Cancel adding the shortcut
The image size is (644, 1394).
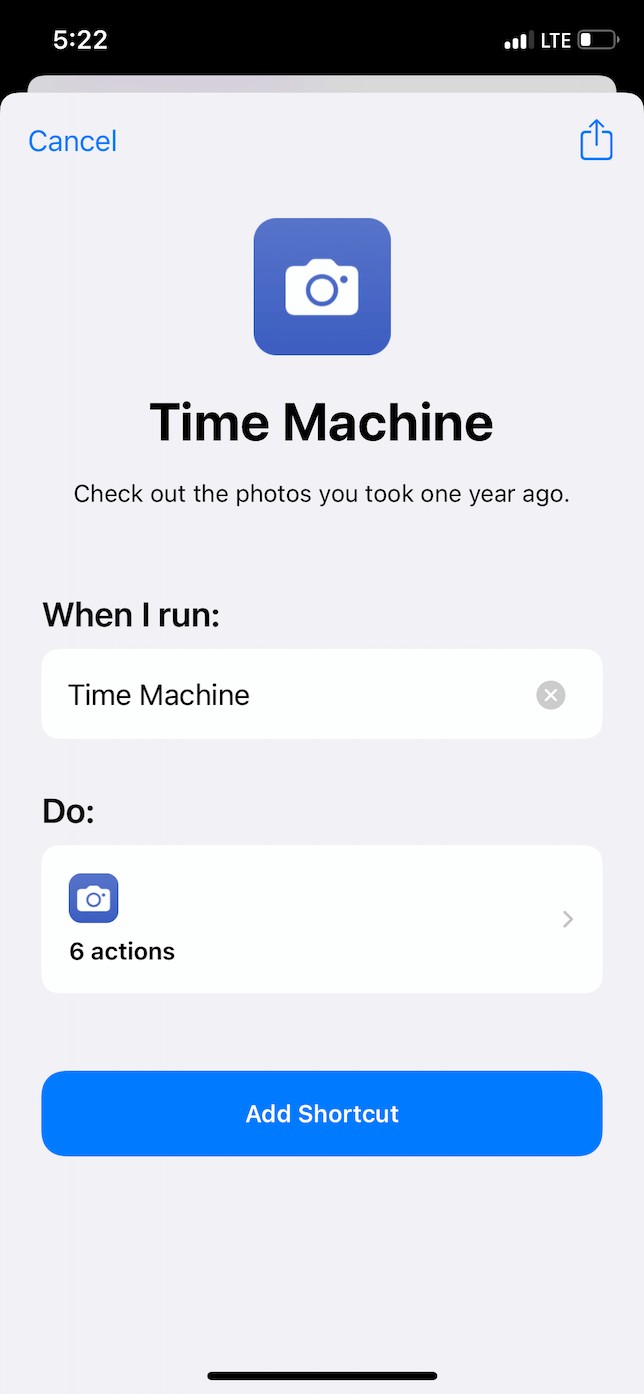[72, 141]
